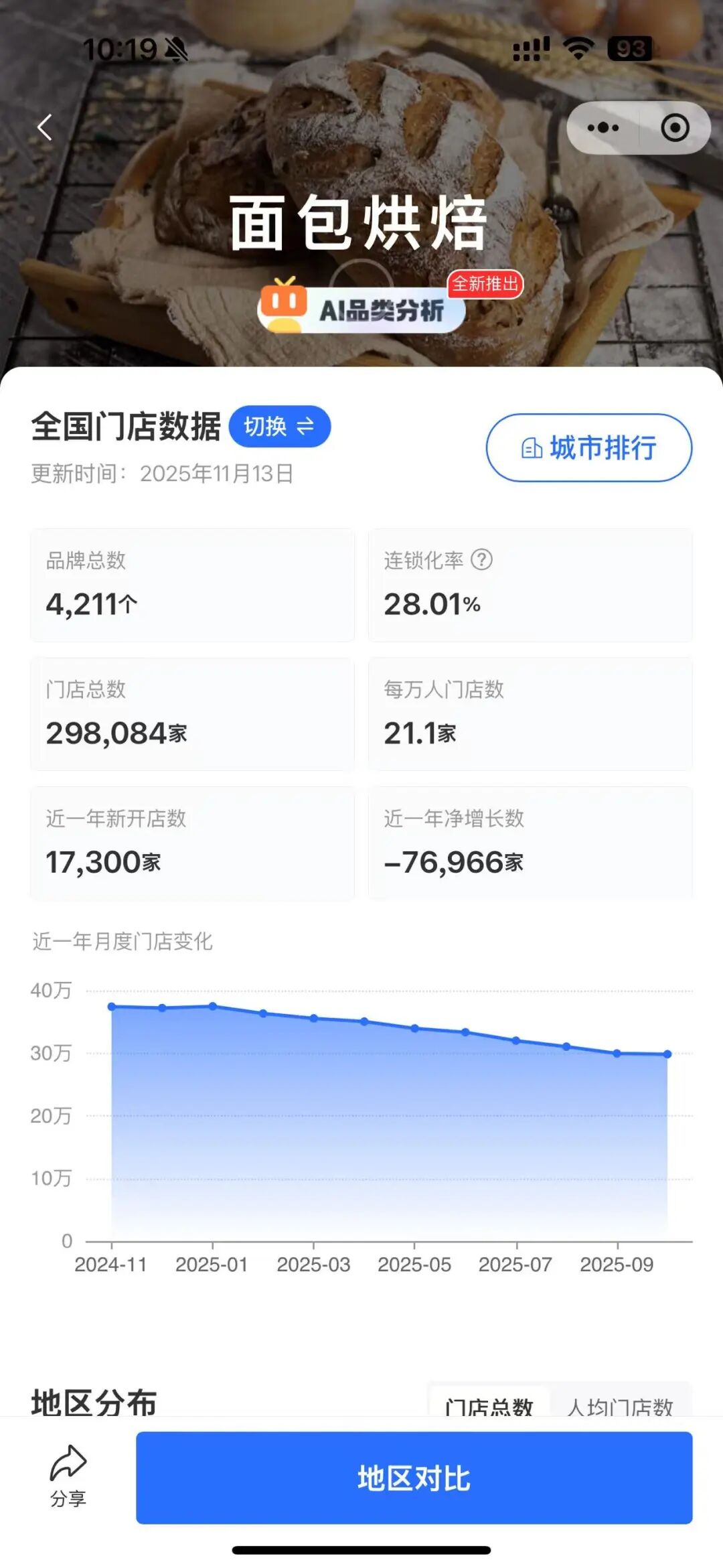
Task: Switch to the 人均门店数 tab
Action: 620,1405
